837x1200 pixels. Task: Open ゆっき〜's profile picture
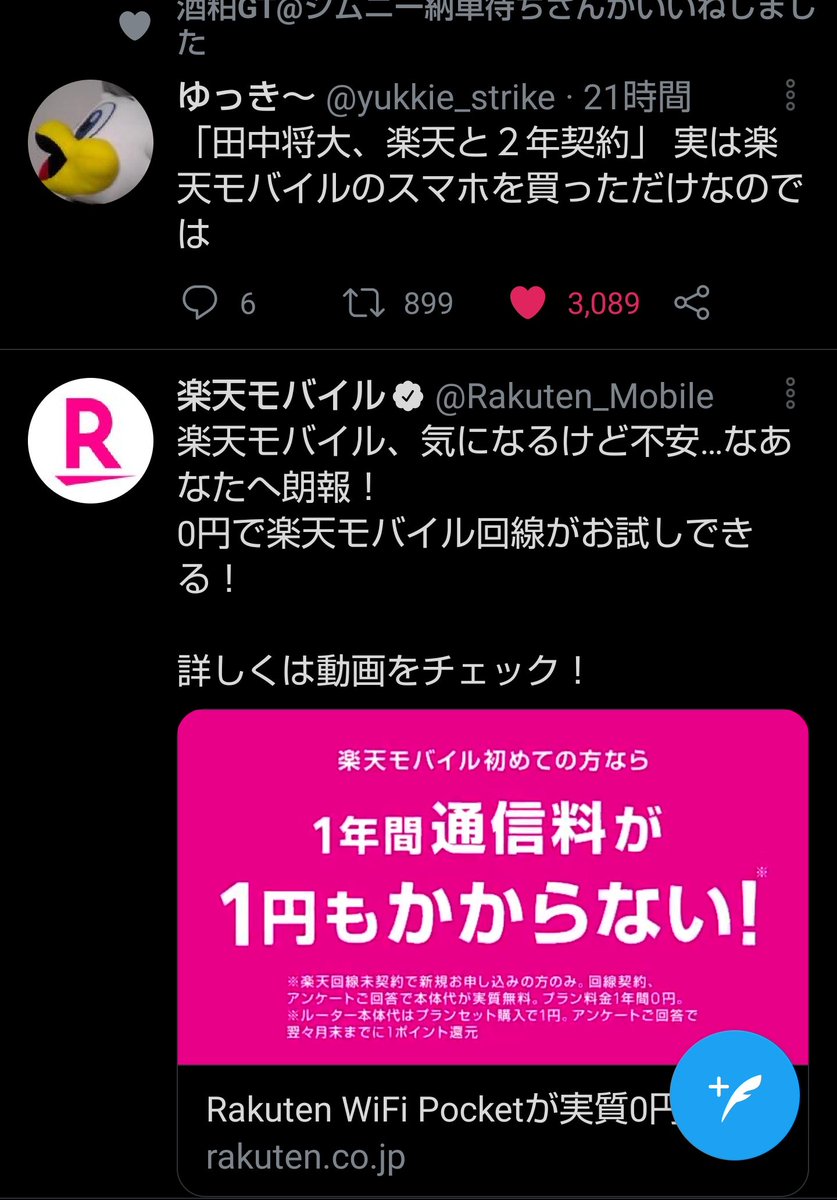[90, 143]
